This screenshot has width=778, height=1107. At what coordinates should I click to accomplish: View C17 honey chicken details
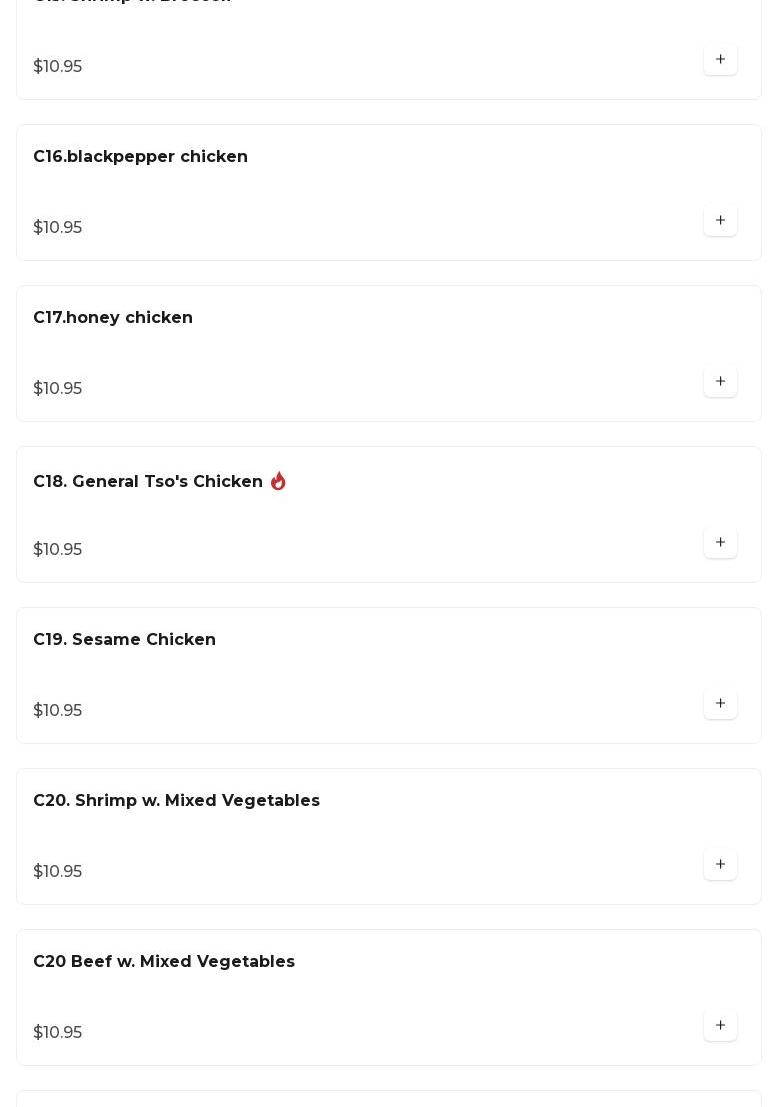click(113, 318)
